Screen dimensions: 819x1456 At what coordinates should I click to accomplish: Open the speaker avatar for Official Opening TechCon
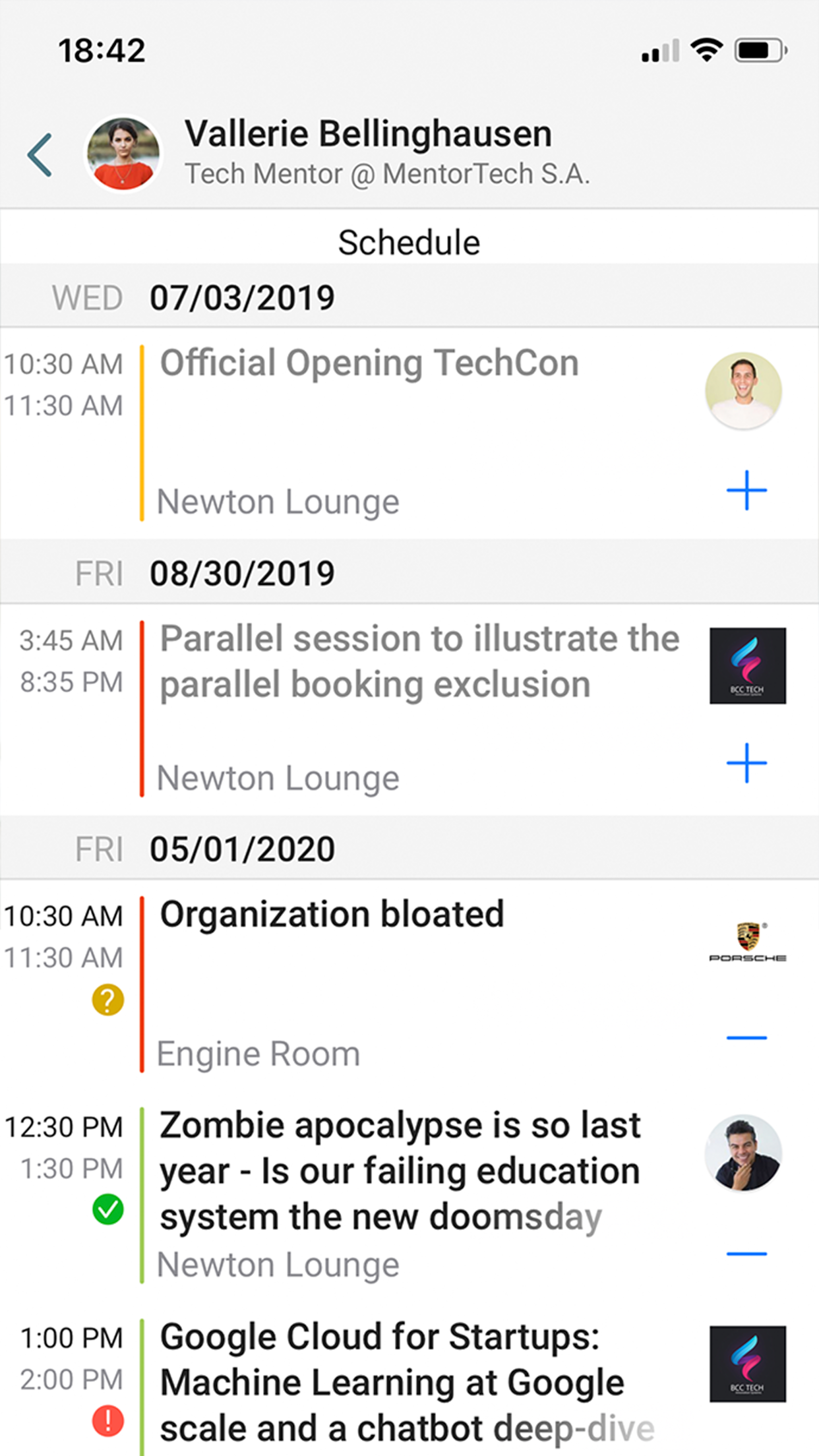coord(743,390)
